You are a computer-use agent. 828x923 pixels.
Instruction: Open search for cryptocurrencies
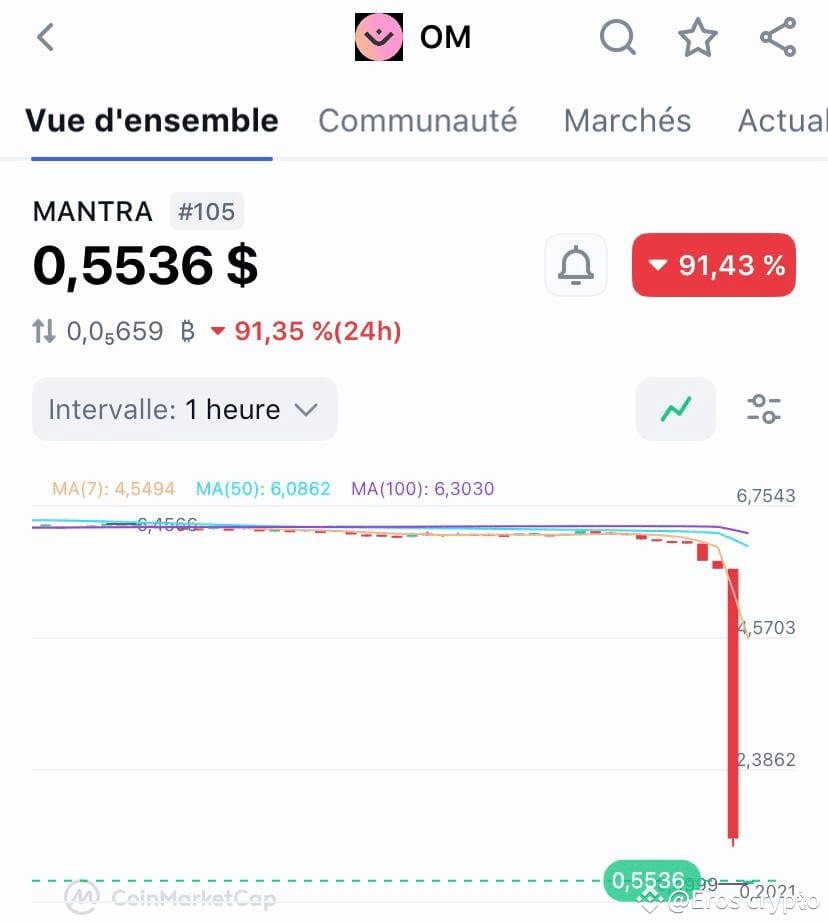tap(618, 37)
